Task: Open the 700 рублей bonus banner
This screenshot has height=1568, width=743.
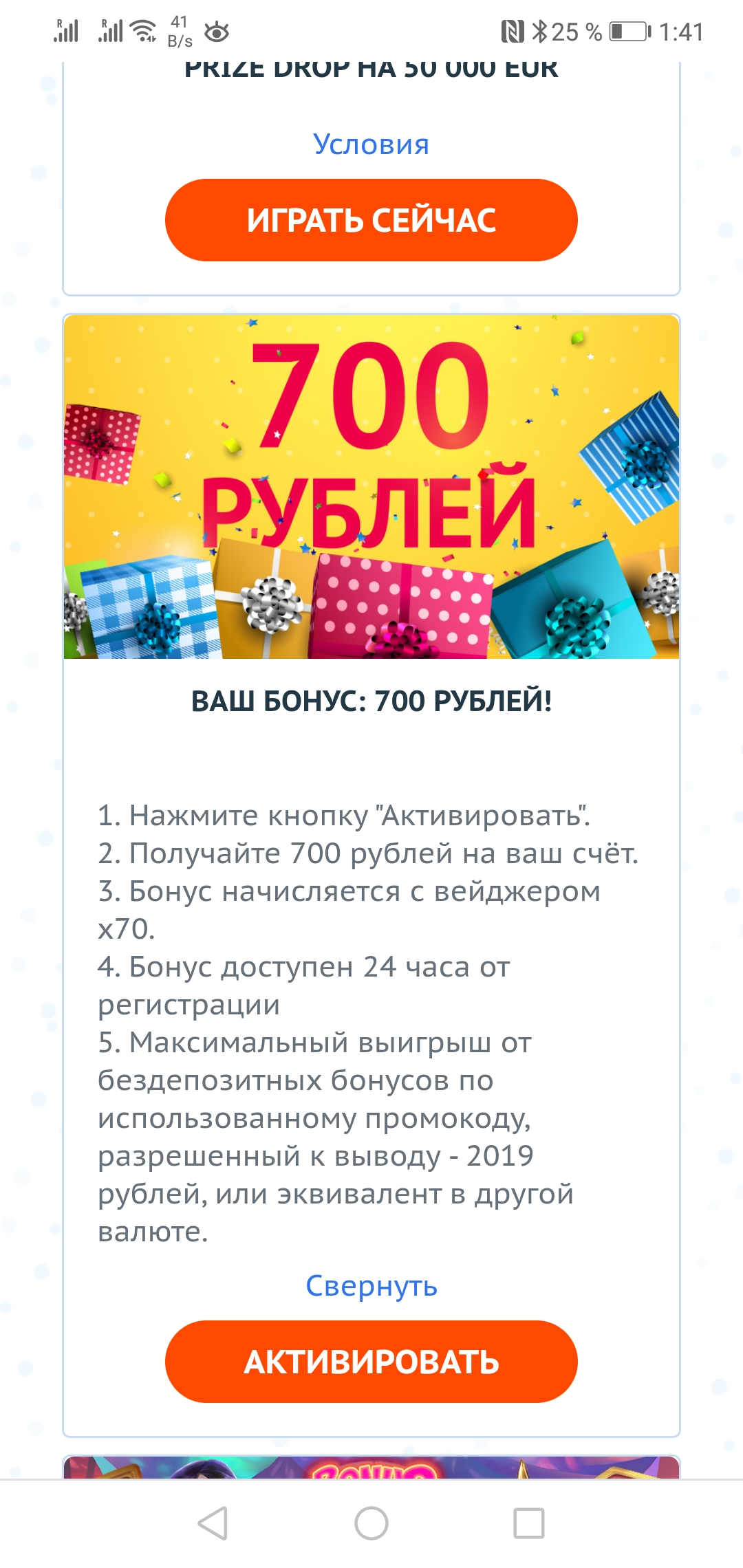Action: click(371, 486)
